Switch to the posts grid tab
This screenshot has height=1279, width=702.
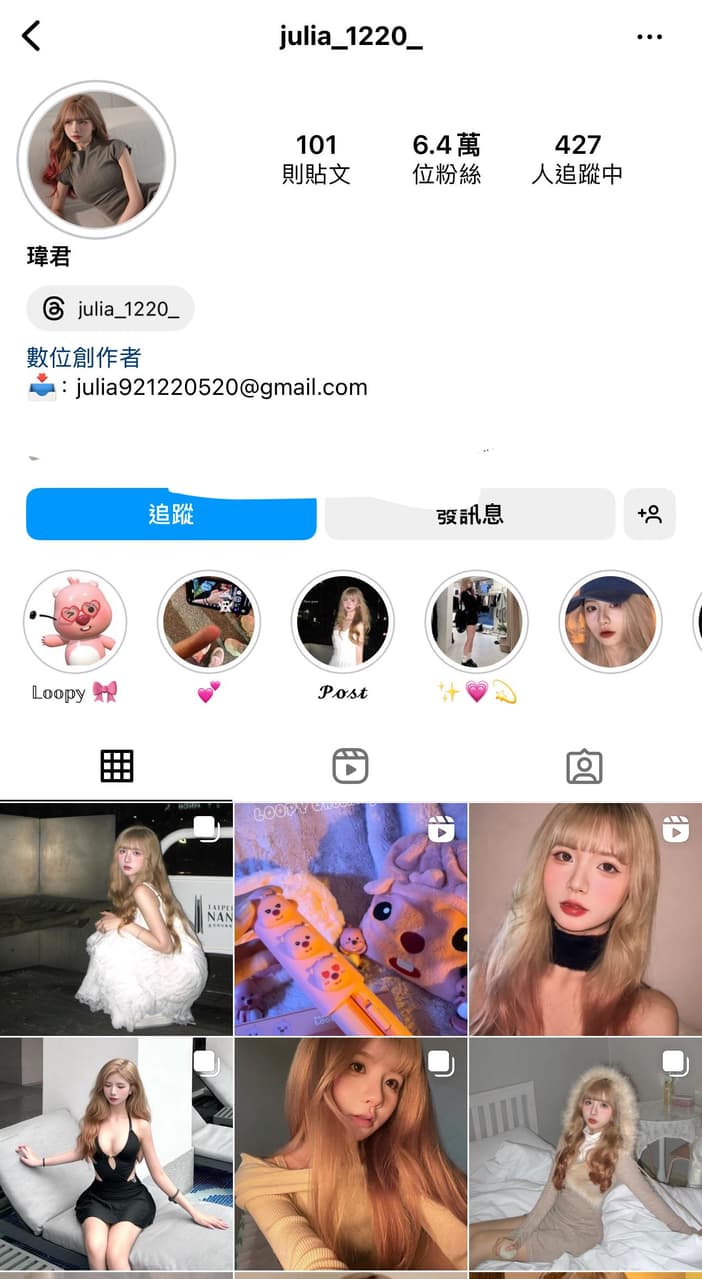coord(117,766)
